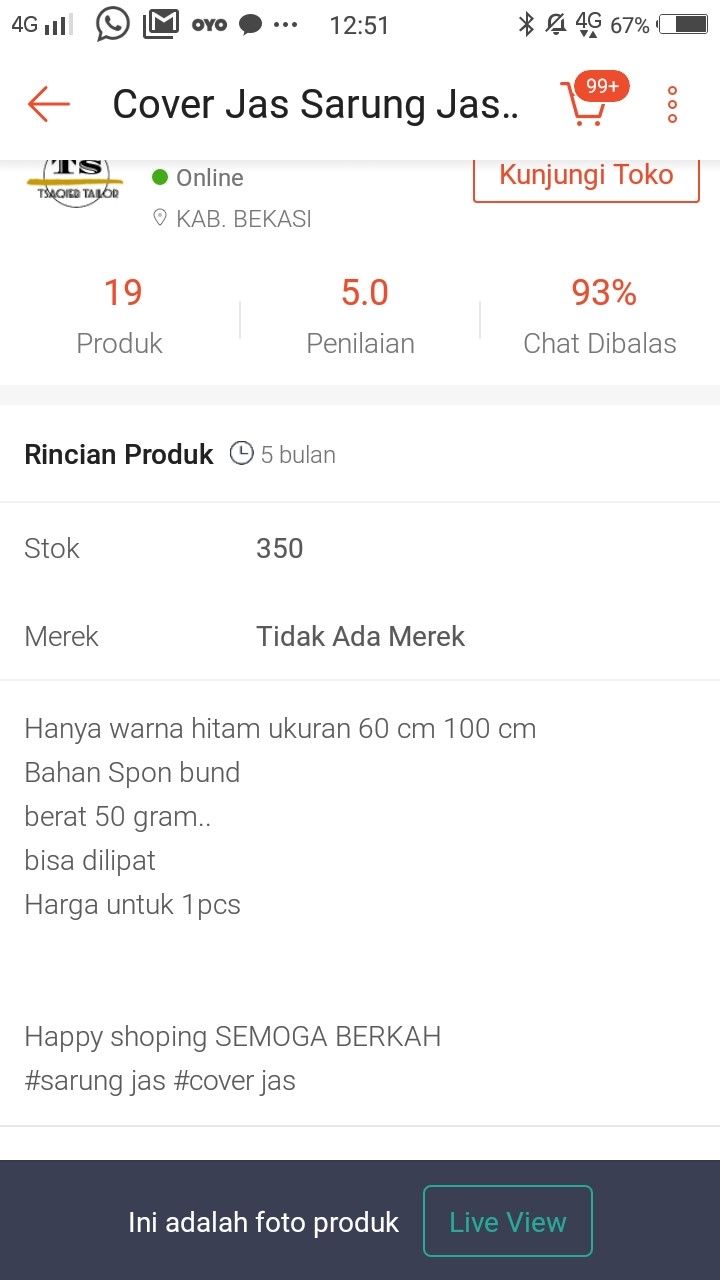
Task: Expand the truncated product title
Action: pyautogui.click(x=316, y=103)
